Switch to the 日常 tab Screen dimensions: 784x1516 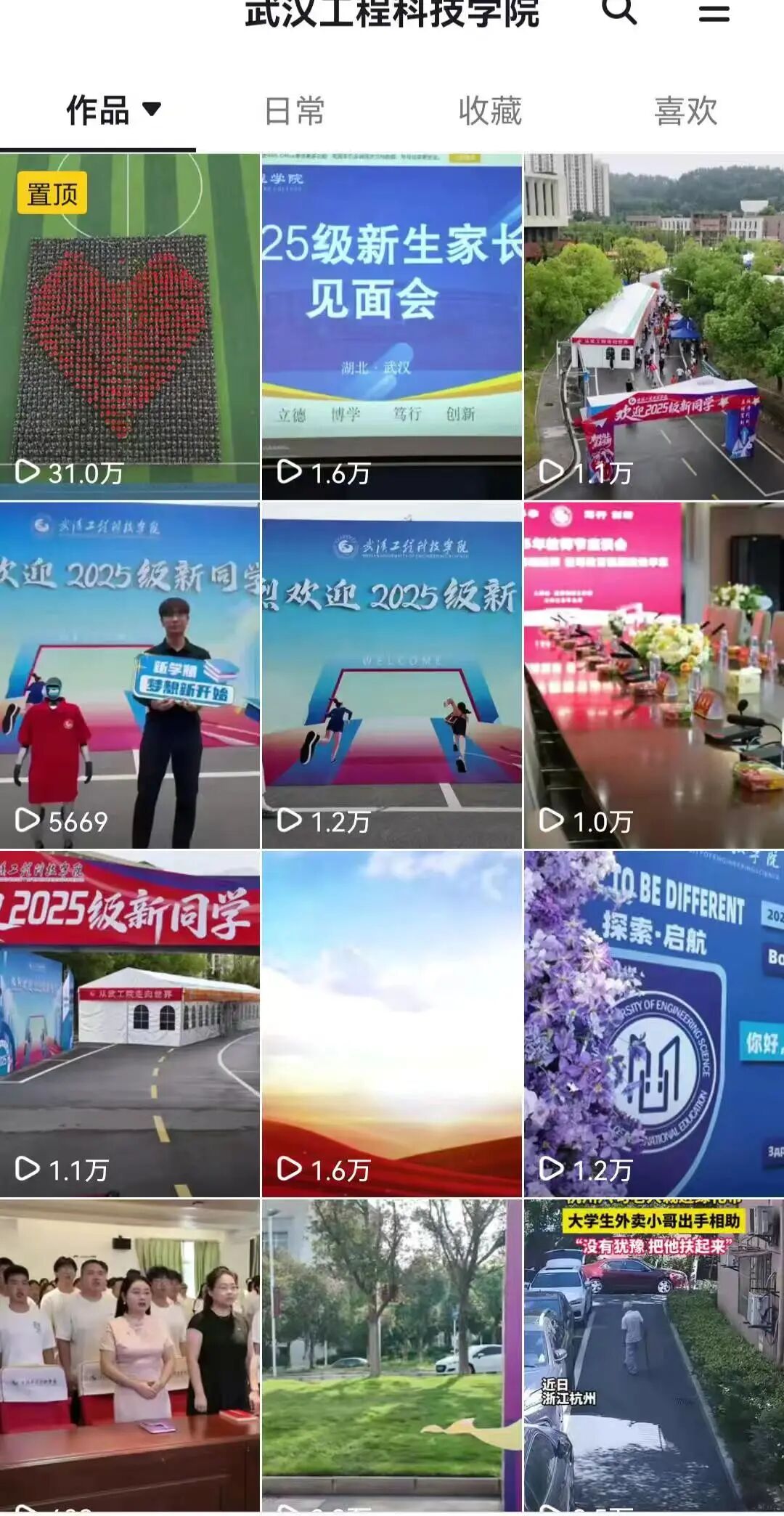[x=294, y=111]
